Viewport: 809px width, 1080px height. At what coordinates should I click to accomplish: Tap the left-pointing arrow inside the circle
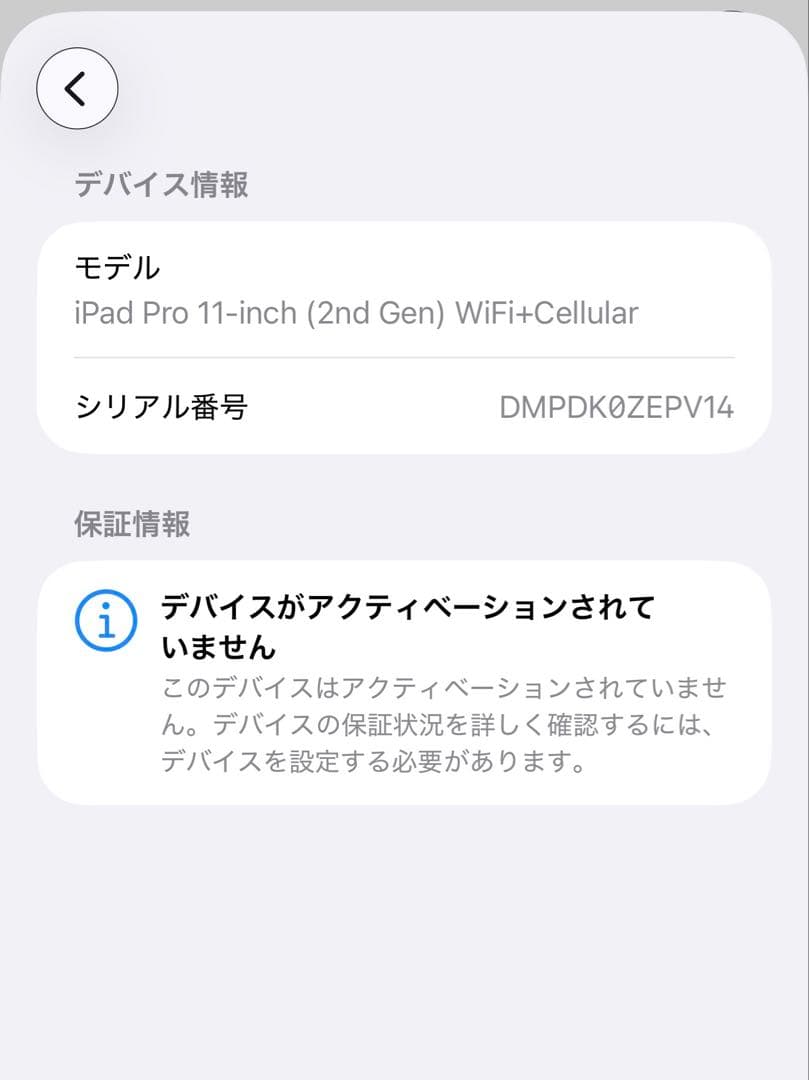click(77, 88)
